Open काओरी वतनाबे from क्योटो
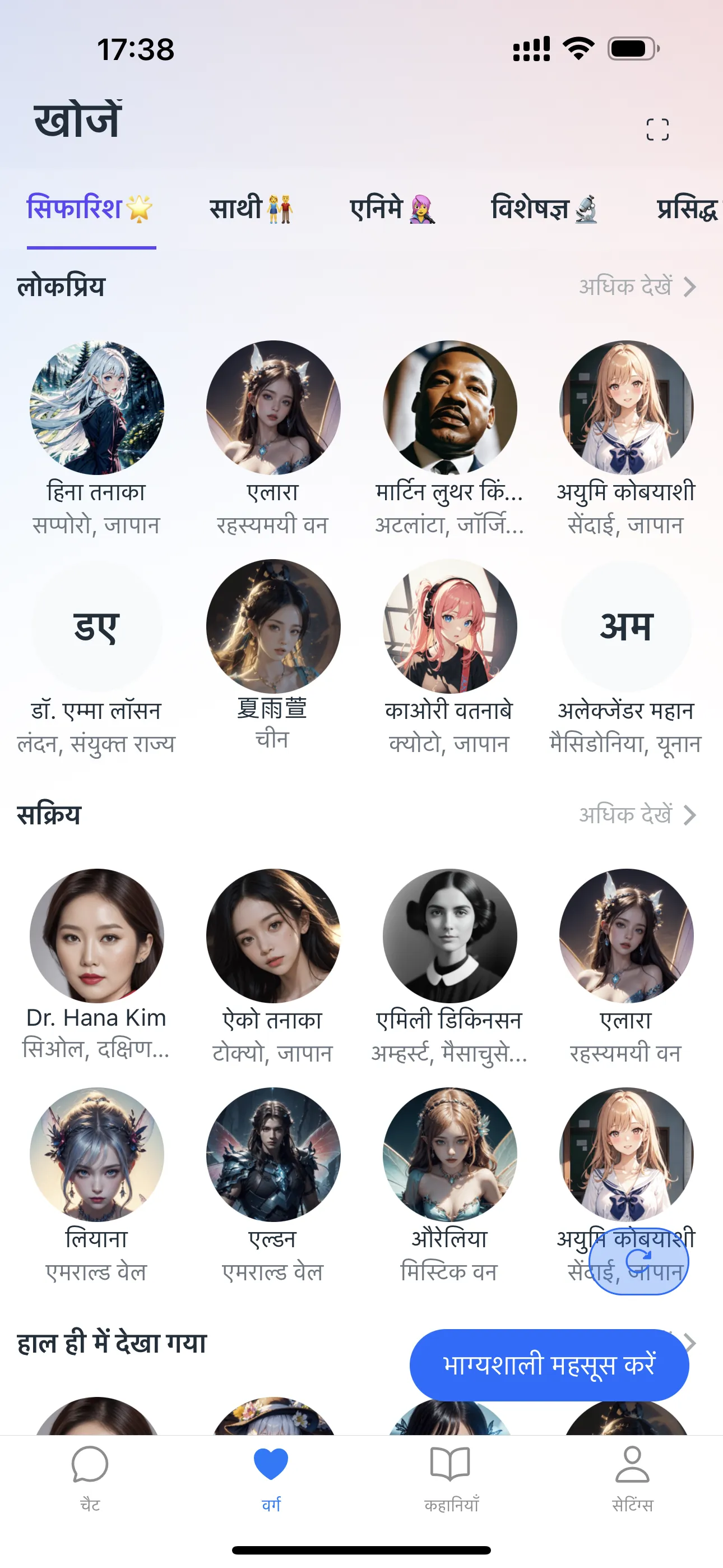The width and height of the screenshot is (723, 1568). pos(449,627)
